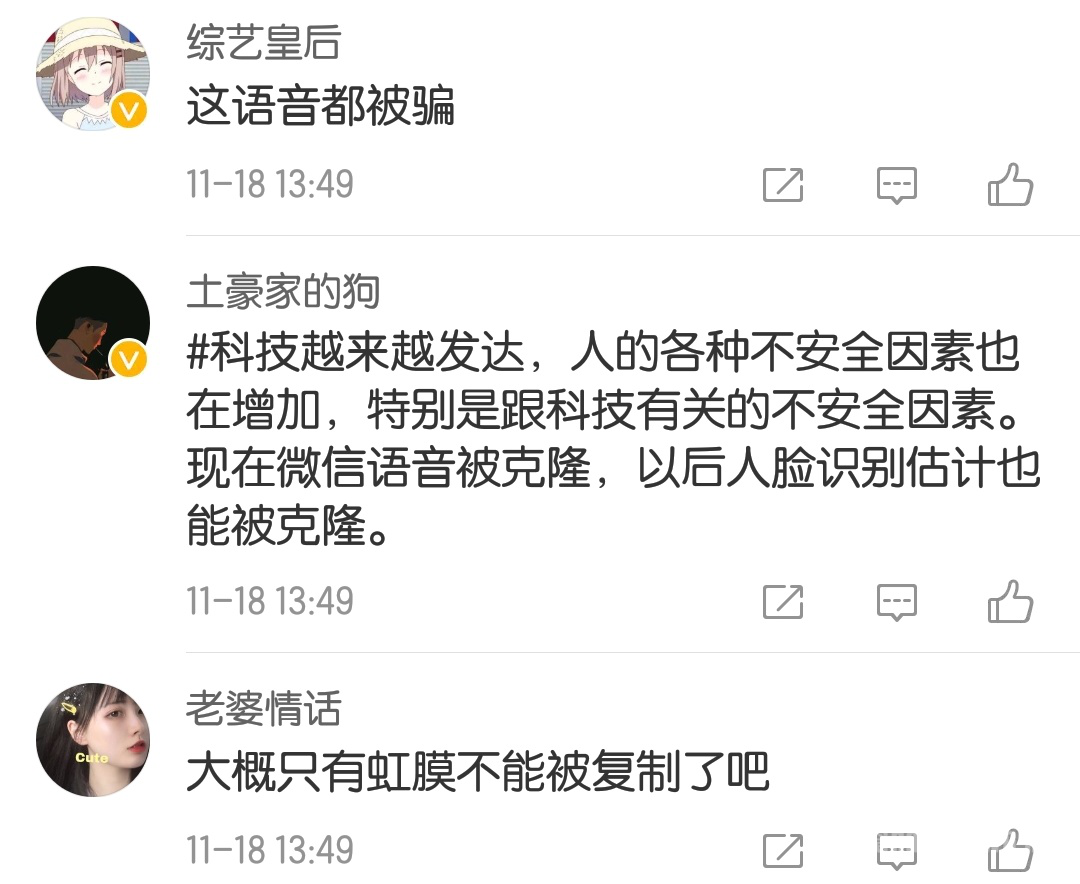Repost the comment by 土豪家的狗
The image size is (1080, 884).
(783, 602)
